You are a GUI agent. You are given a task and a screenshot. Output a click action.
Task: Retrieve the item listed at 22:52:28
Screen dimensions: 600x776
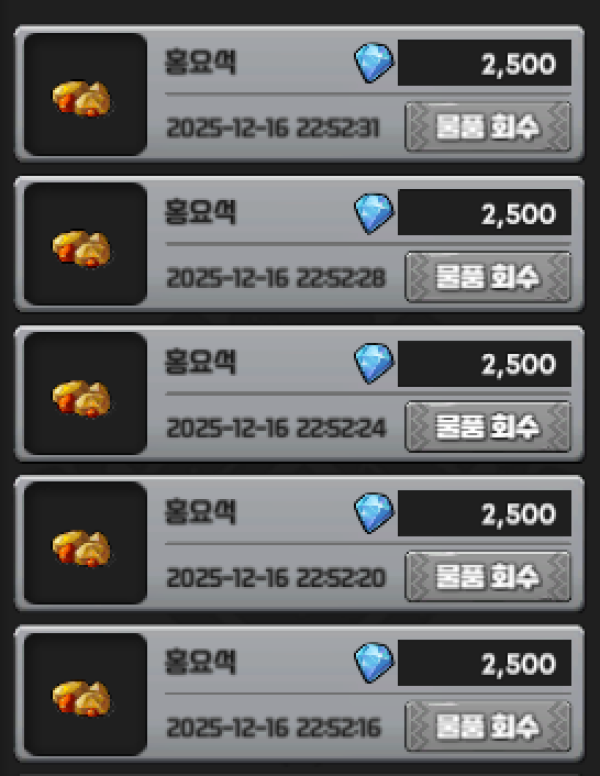point(488,277)
